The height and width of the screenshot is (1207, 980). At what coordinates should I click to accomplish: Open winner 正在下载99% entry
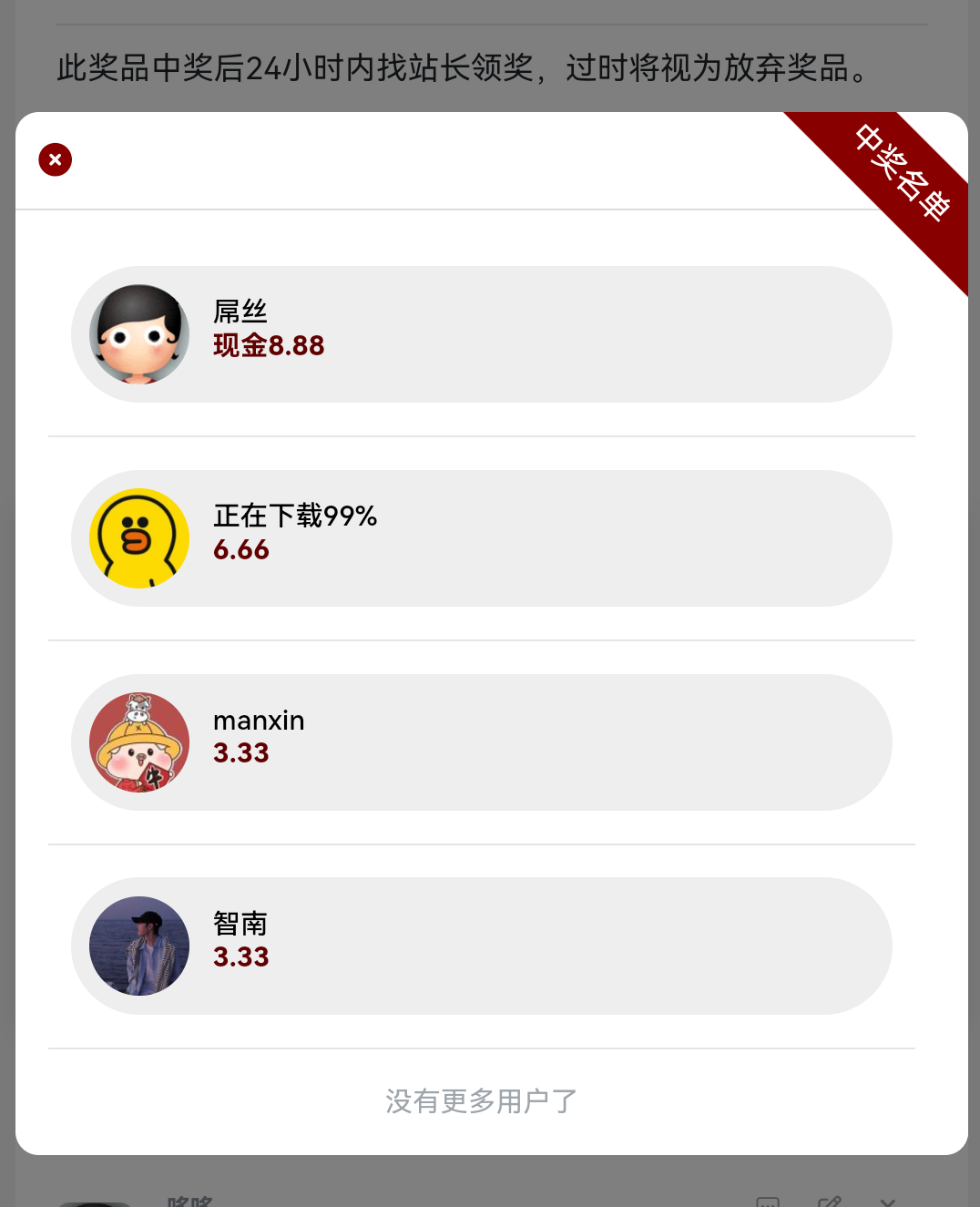point(481,538)
